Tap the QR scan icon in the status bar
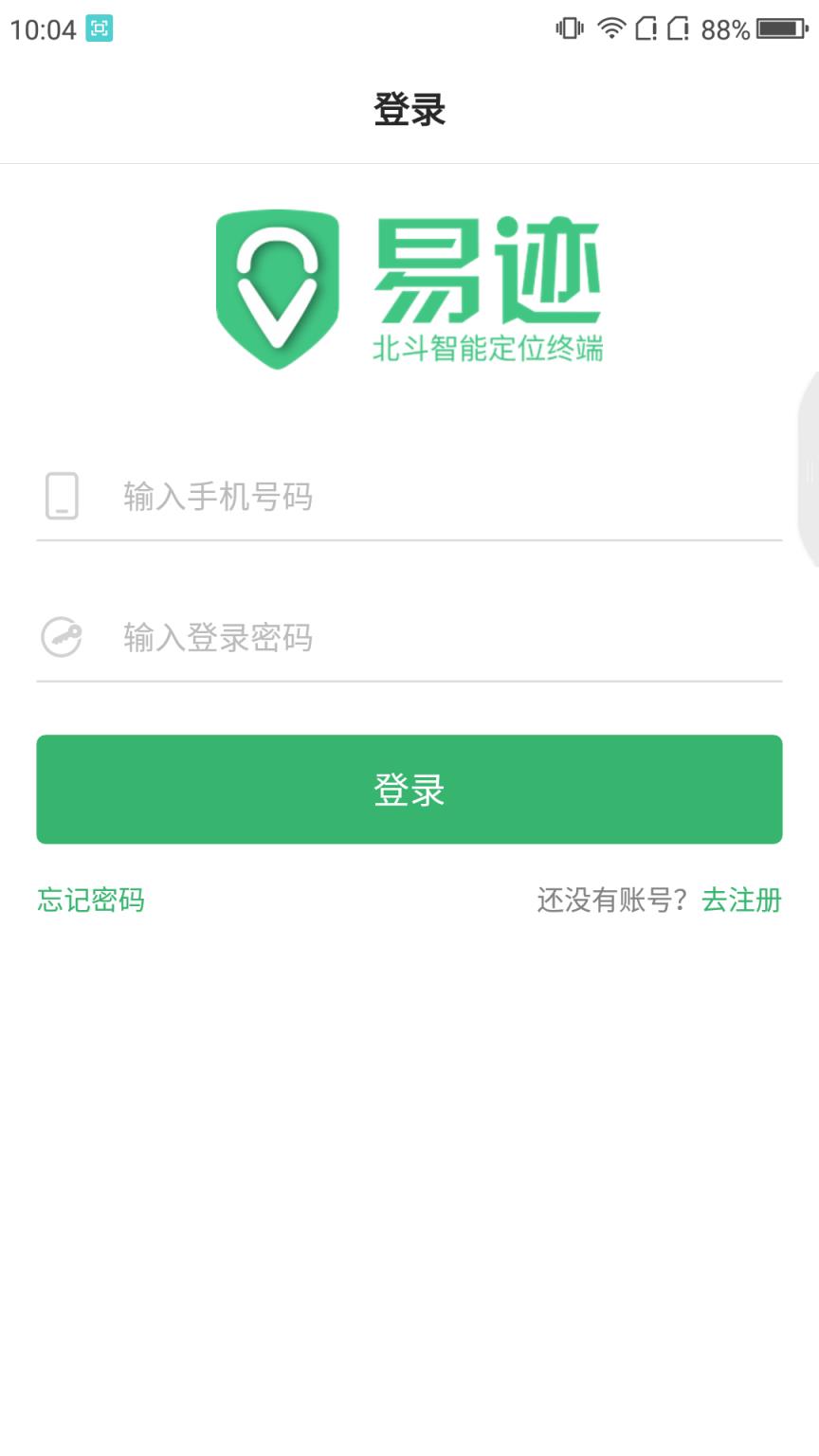819x1456 pixels. [x=100, y=29]
